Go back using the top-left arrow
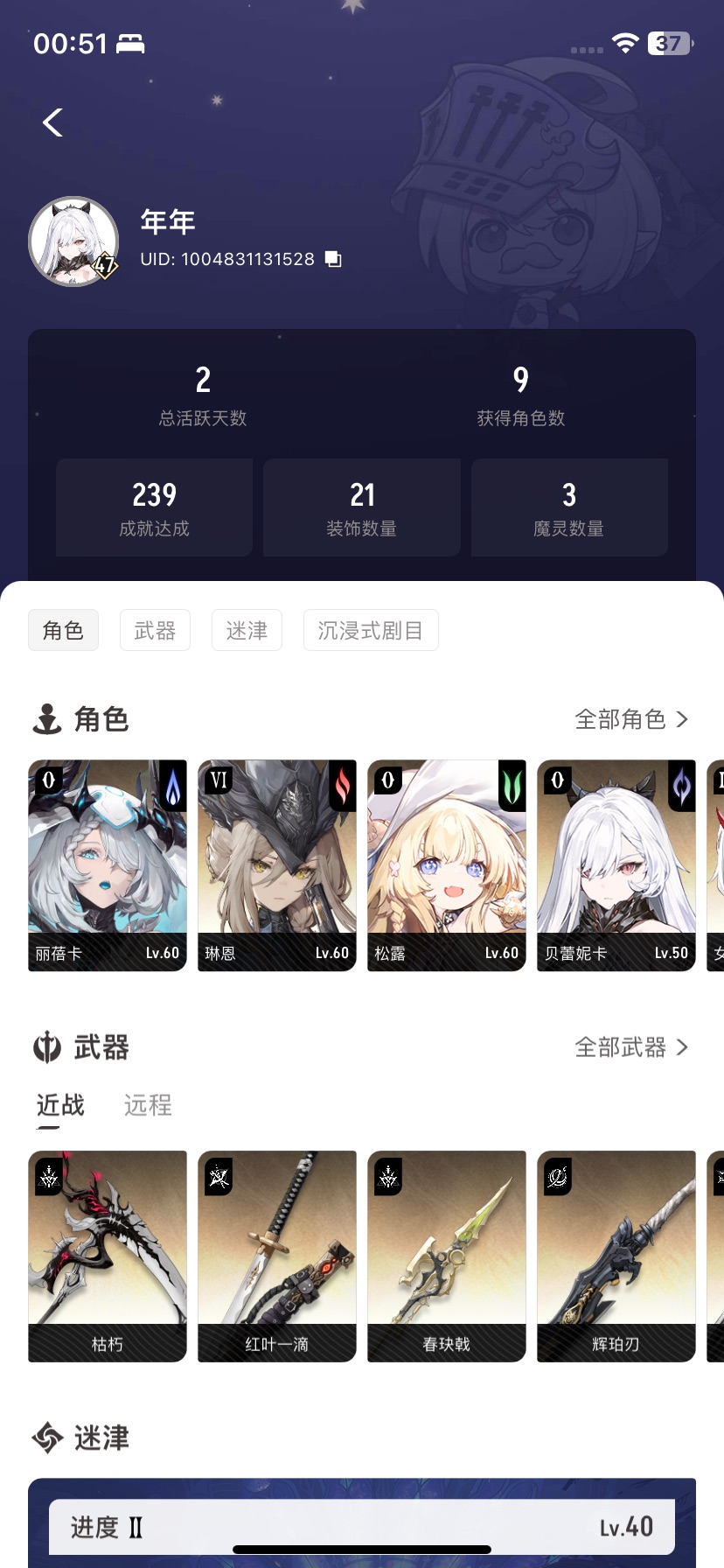Viewport: 724px width, 1568px height. (x=53, y=122)
